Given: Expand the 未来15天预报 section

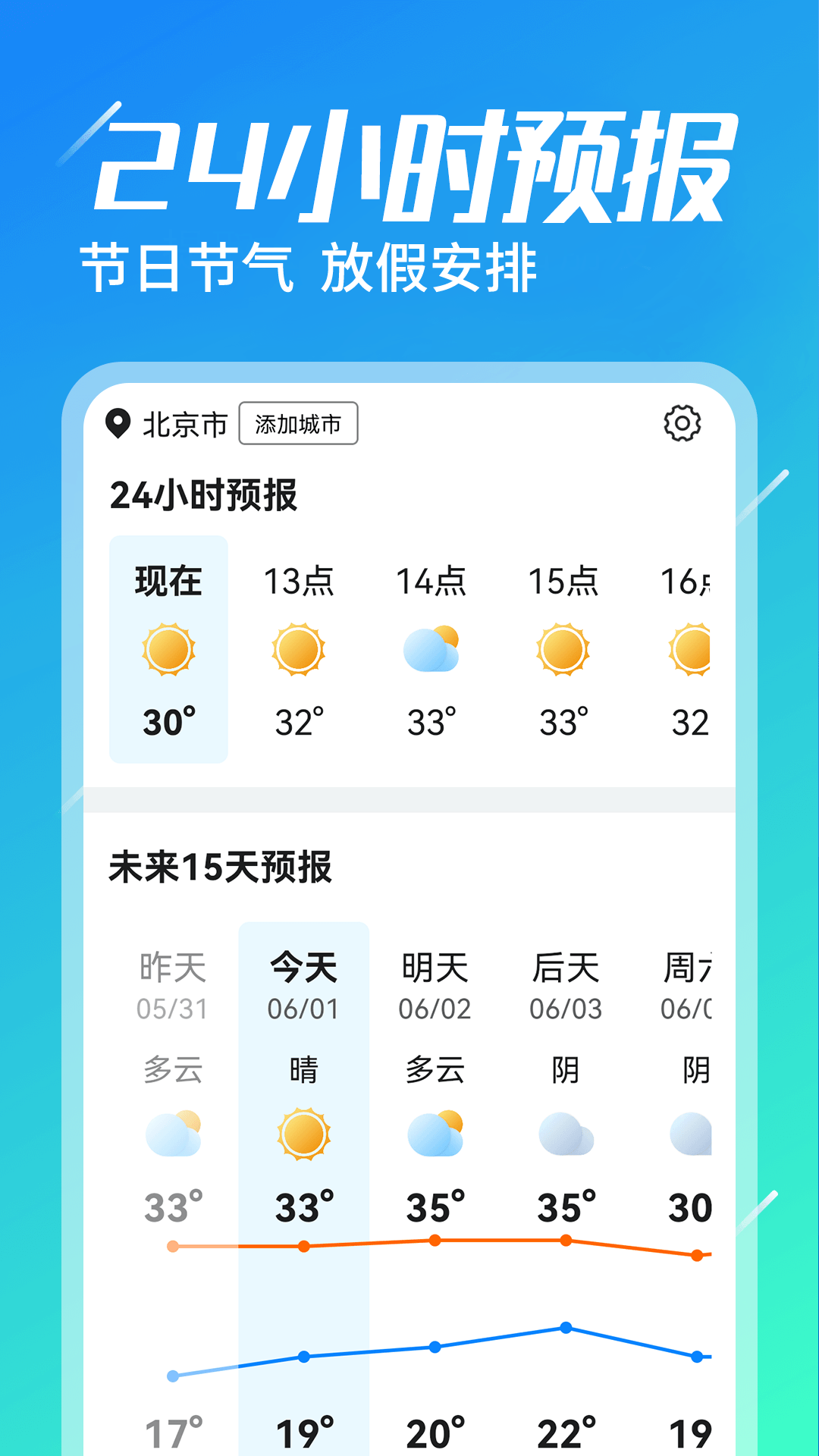Looking at the screenshot, I should [x=220, y=869].
